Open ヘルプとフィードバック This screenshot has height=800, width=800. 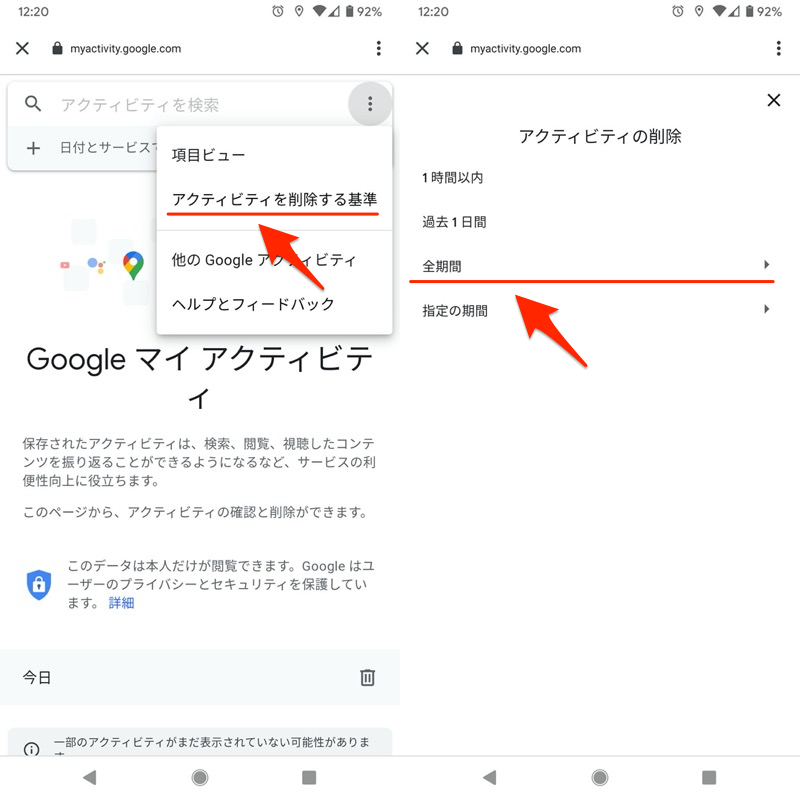[253, 304]
